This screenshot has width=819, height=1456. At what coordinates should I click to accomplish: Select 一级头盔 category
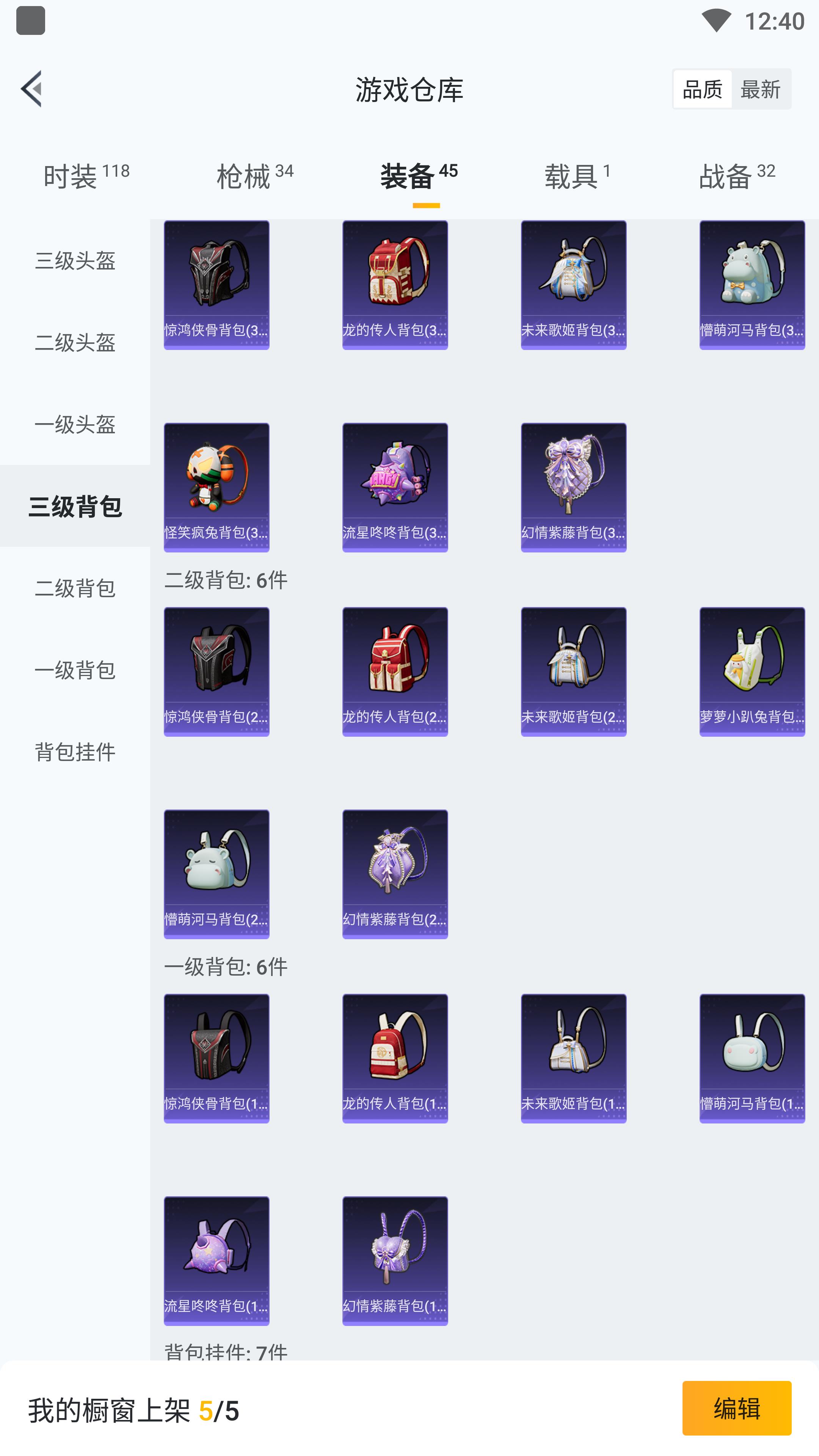point(75,425)
